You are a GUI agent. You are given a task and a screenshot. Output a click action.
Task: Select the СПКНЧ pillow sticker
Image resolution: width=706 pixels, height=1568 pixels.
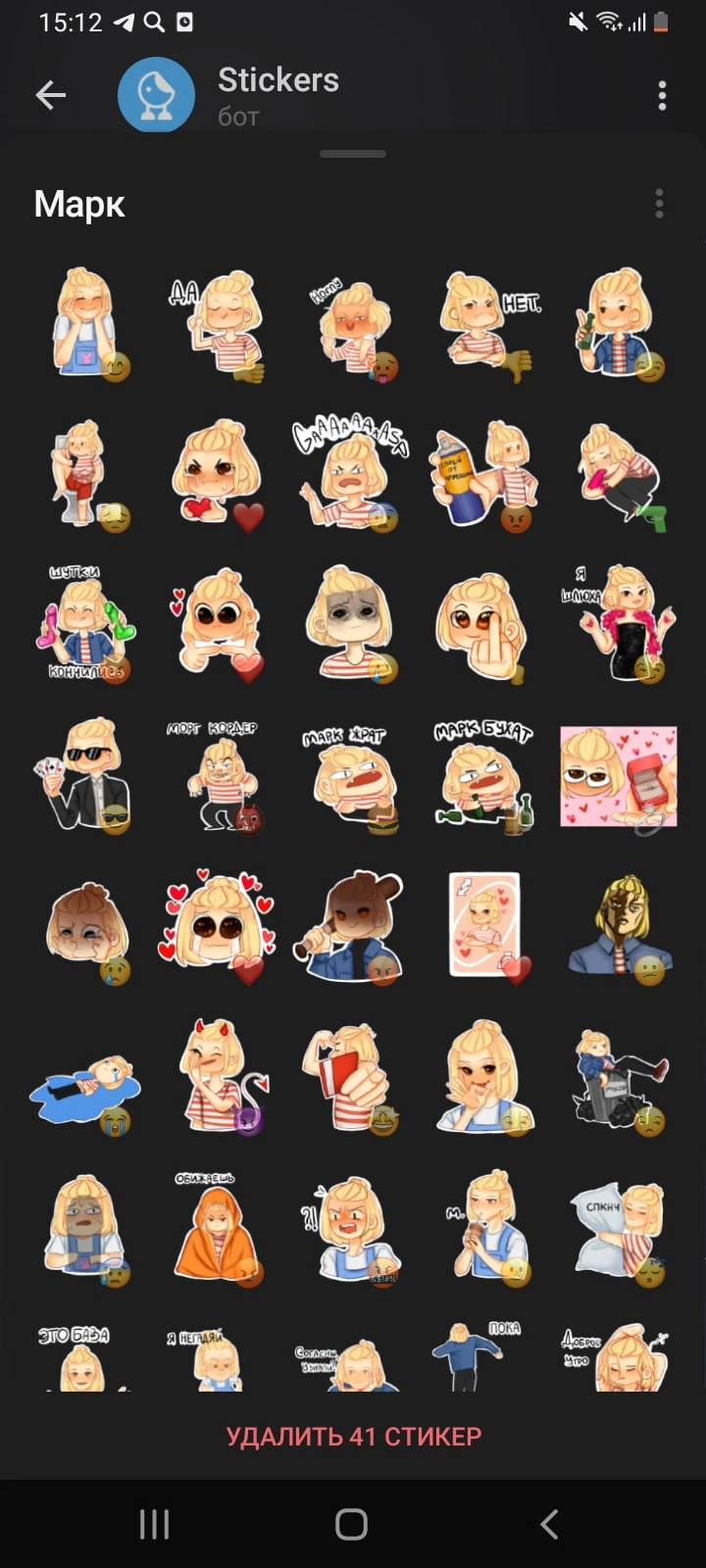[620, 1230]
